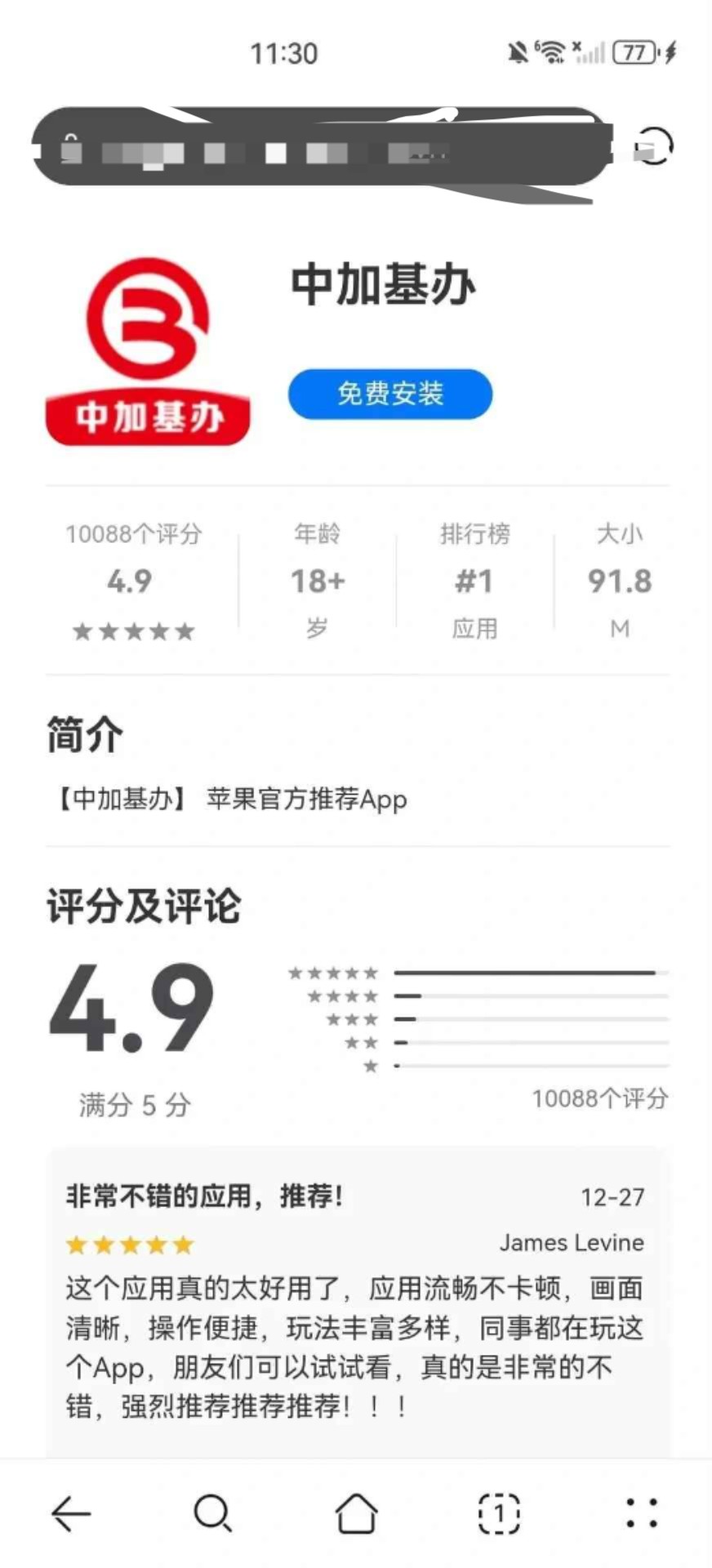The height and width of the screenshot is (1568, 712).
Task: Tap the 18+ age rating info
Action: coord(315,581)
